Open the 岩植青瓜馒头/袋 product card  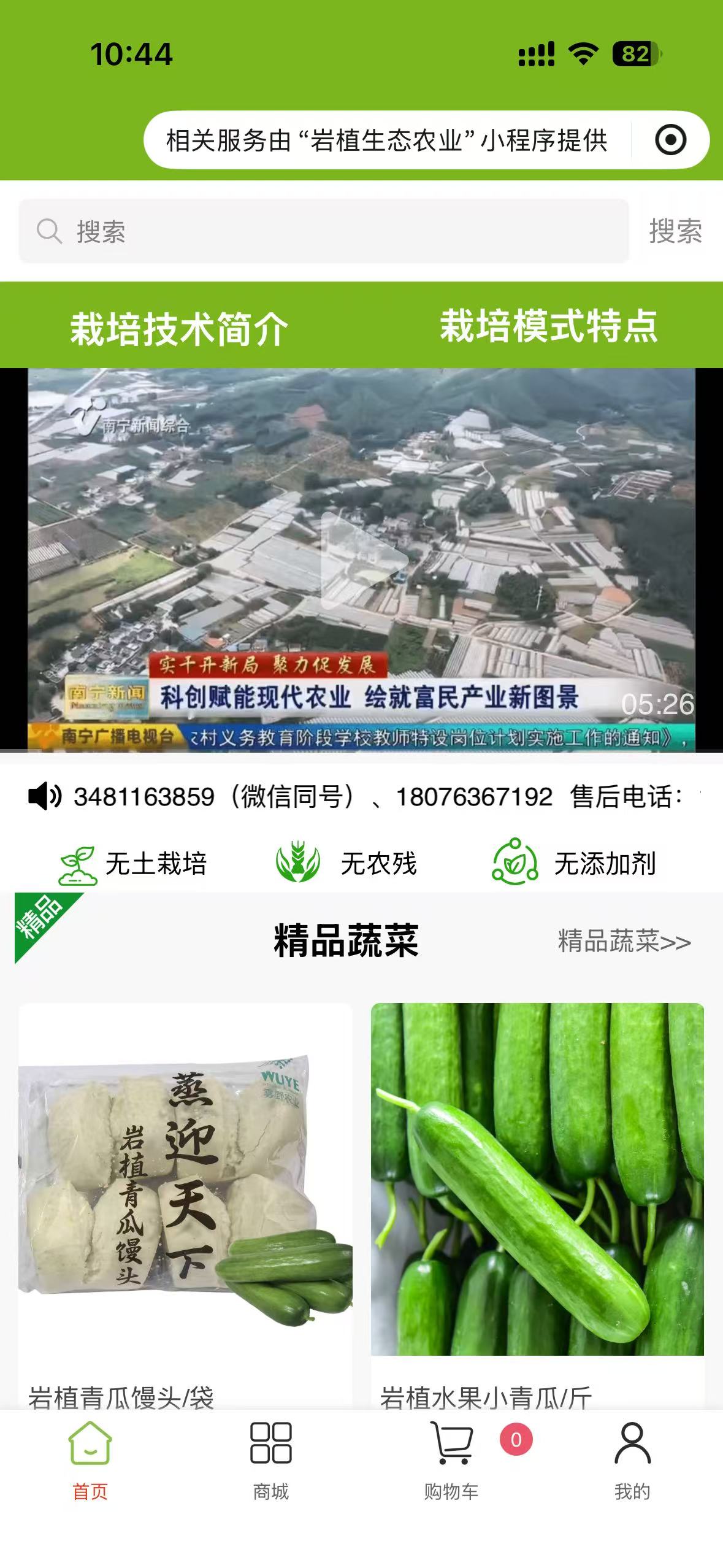point(185,1202)
